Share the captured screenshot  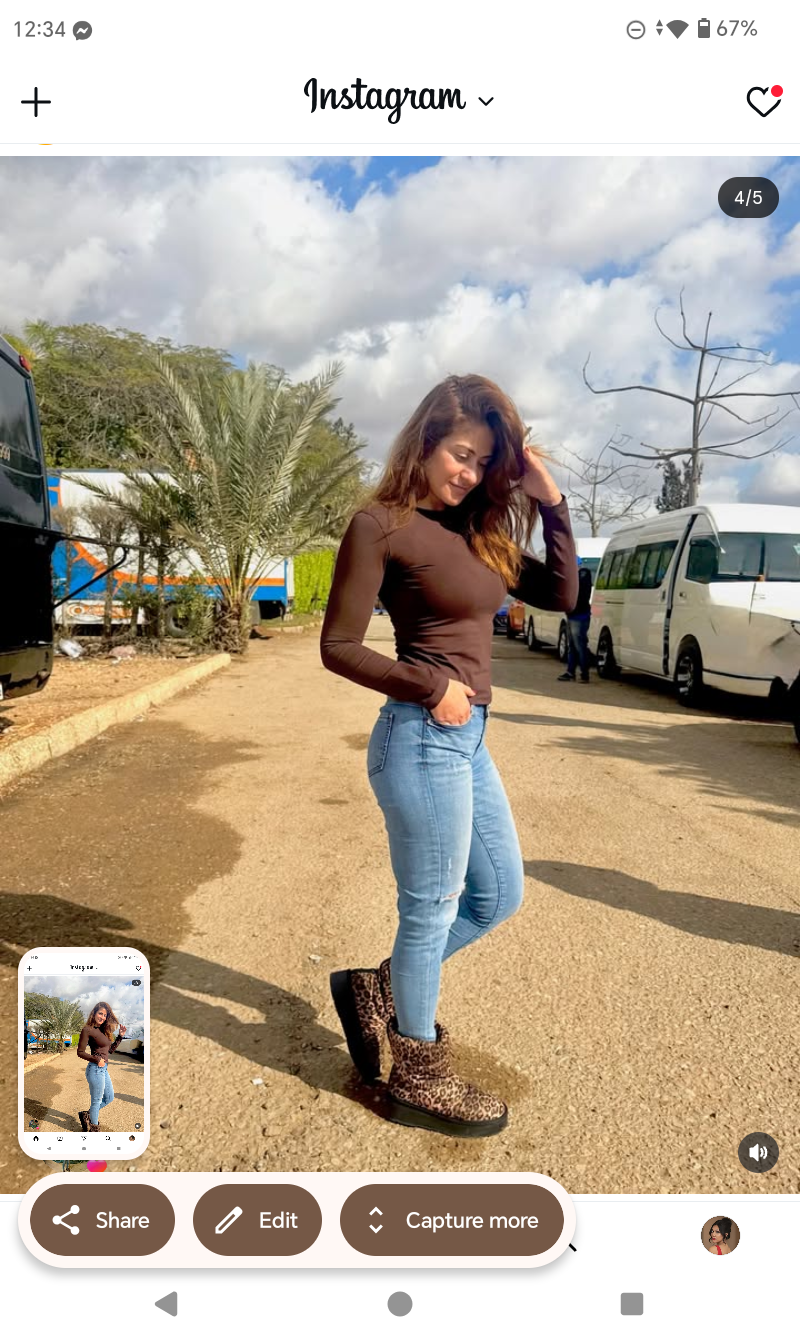[102, 1220]
